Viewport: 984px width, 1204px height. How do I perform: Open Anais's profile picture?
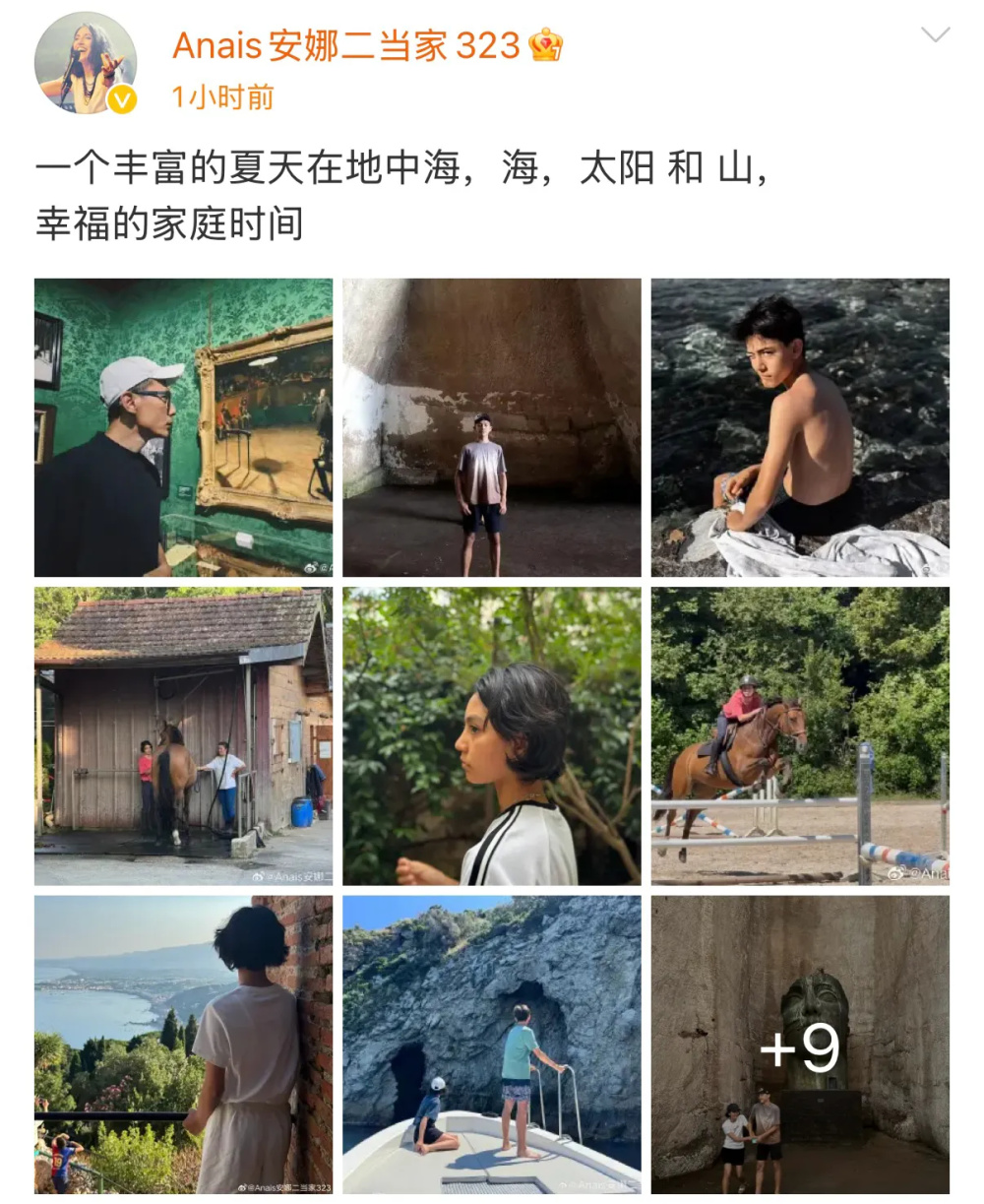85,63
